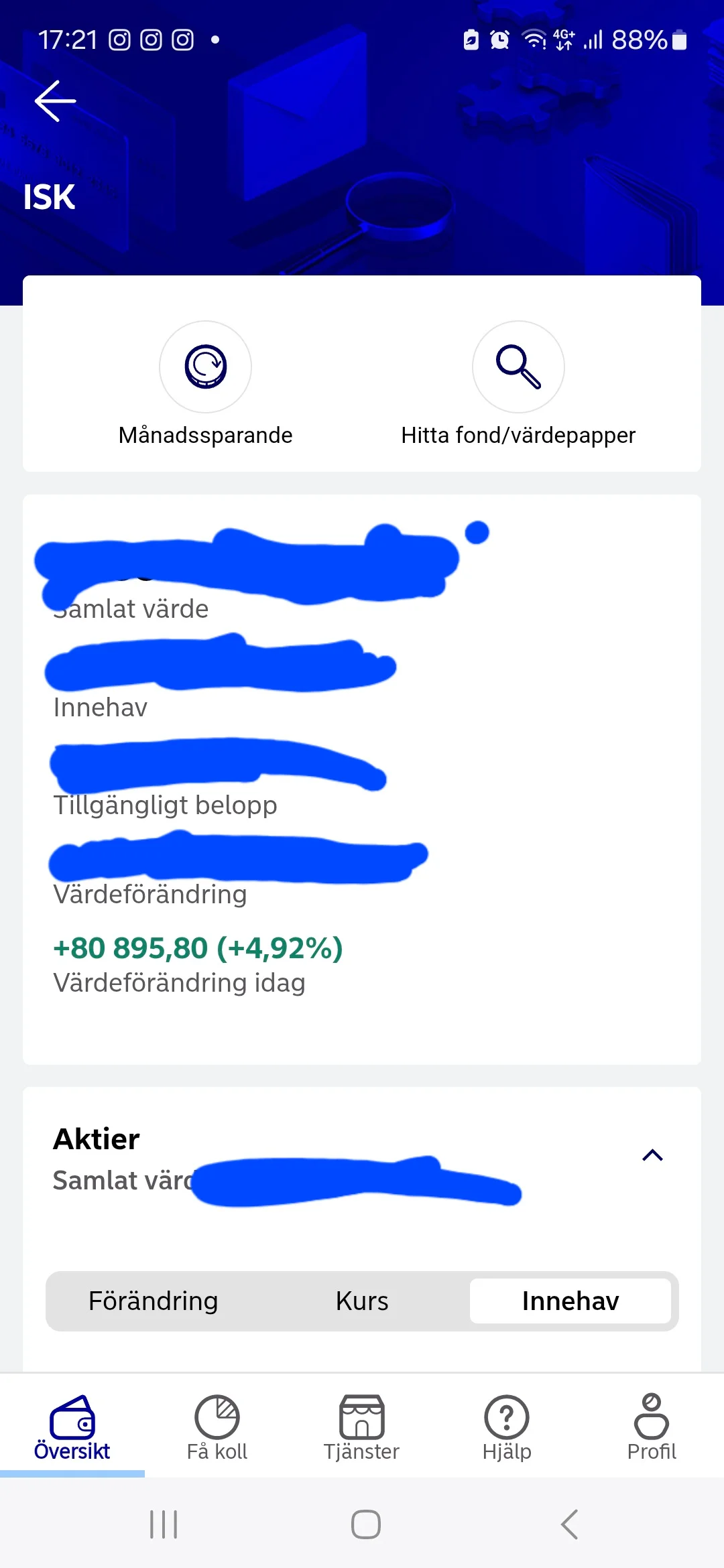This screenshot has width=724, height=1568.
Task: Switch view to Förändring
Action: click(153, 1301)
